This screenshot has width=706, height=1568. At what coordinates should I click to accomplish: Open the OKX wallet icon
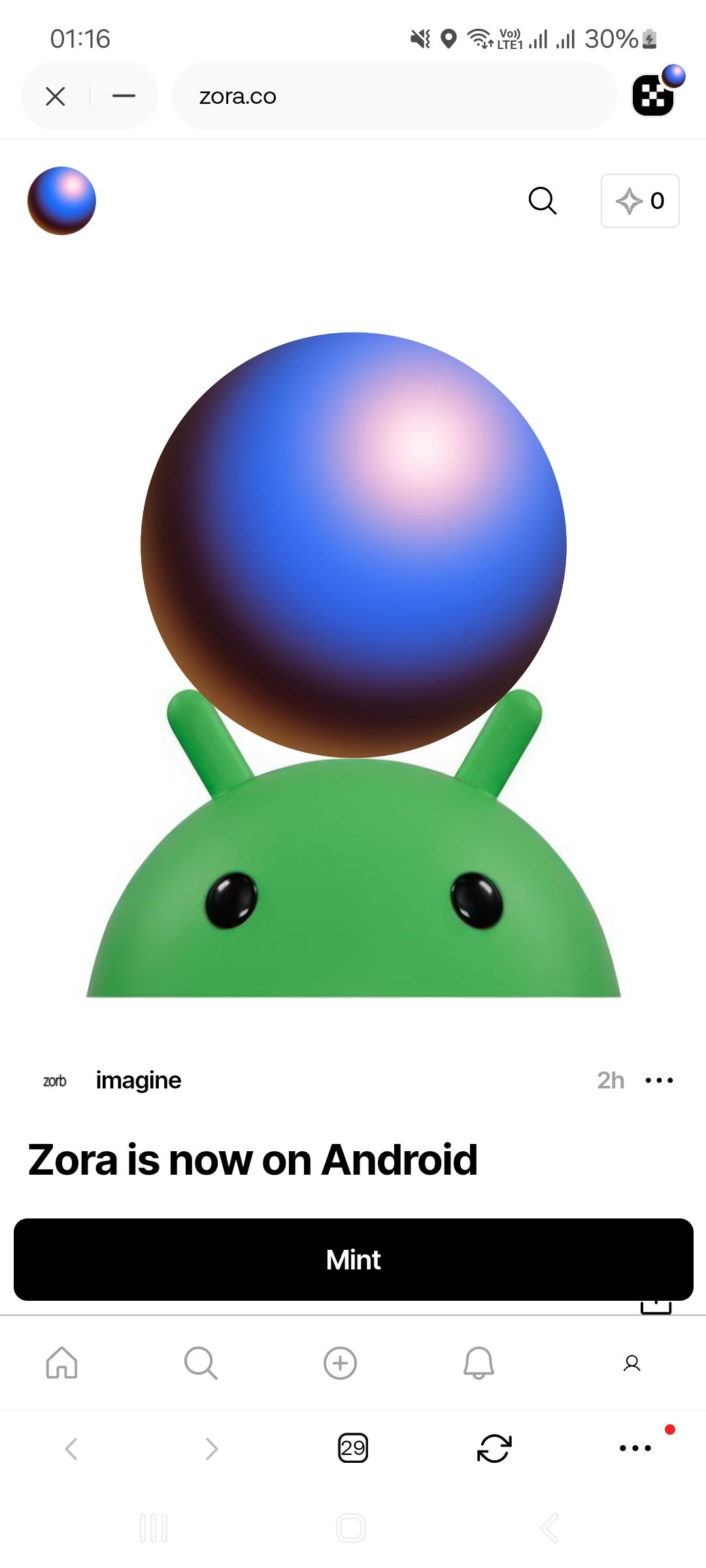coord(654,95)
